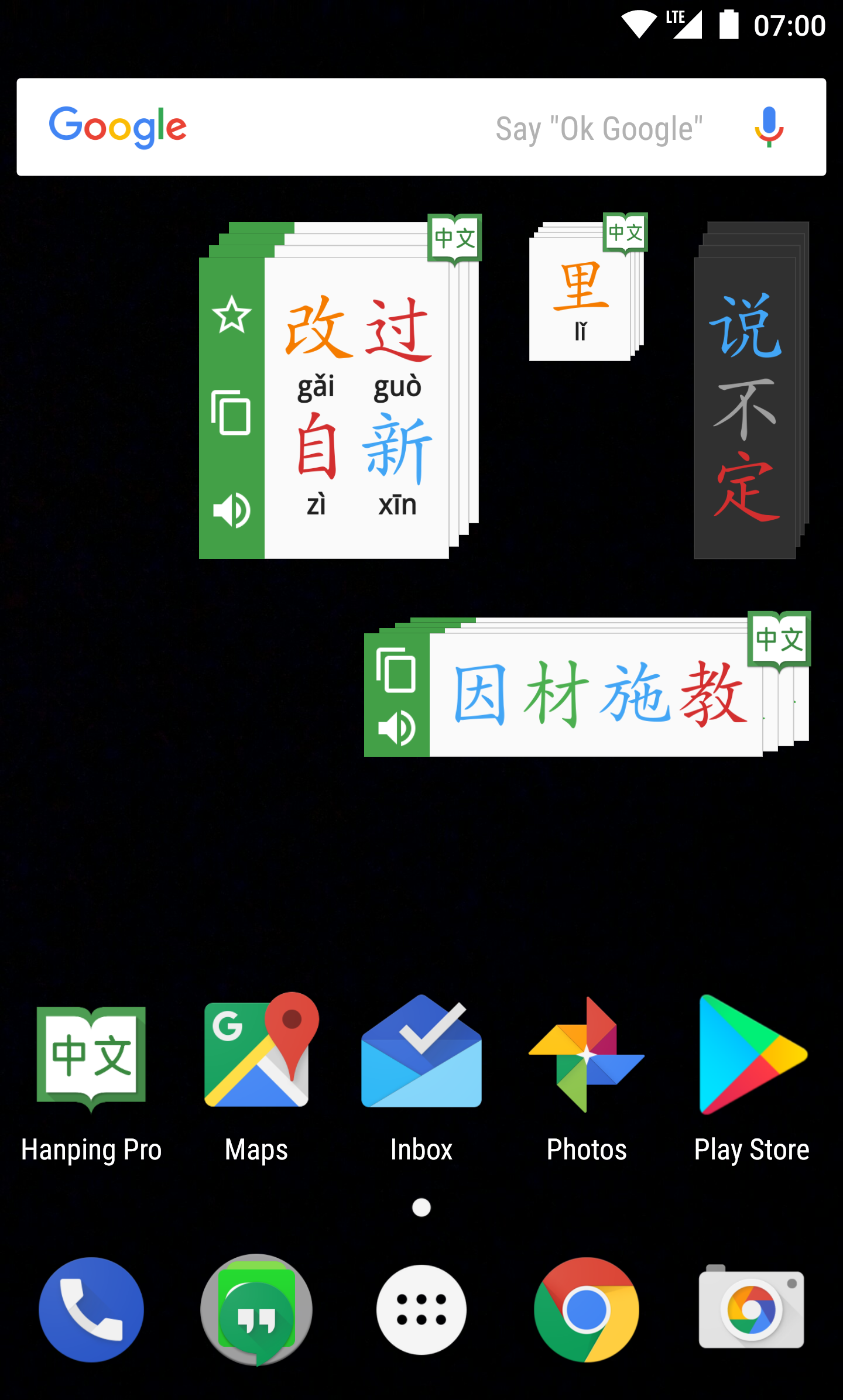The width and height of the screenshot is (843, 1400).
Task: Launch Photos app
Action: click(x=587, y=1054)
